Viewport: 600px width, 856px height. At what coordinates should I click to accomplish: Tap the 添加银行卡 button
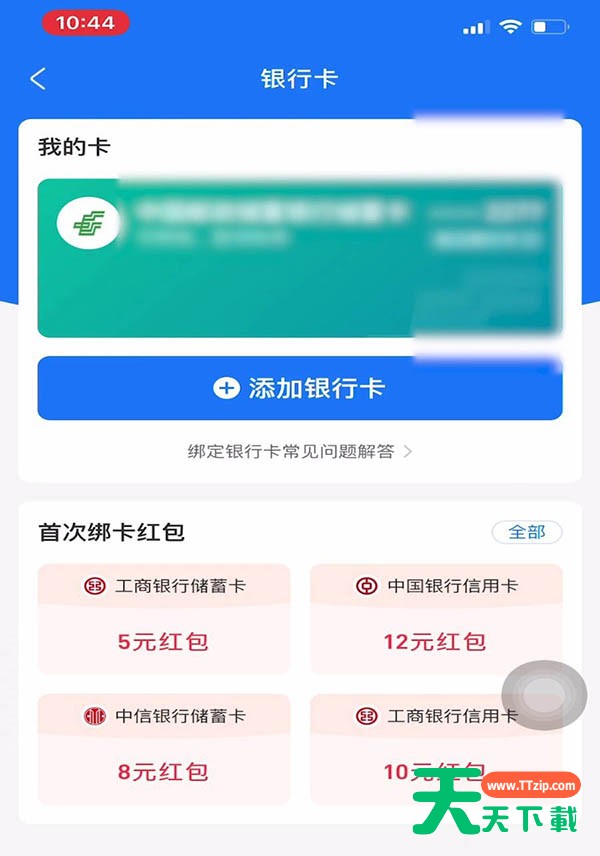tap(299, 388)
